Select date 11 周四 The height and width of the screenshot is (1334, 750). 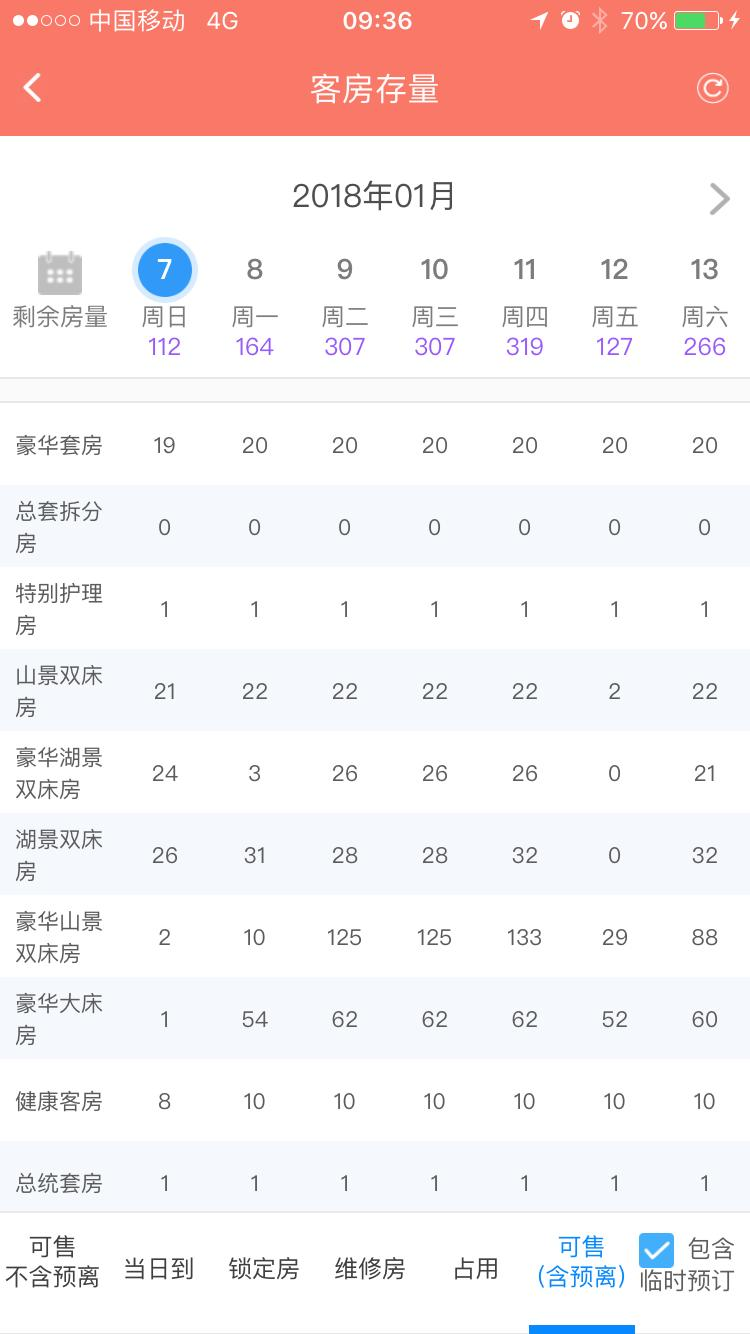[525, 304]
